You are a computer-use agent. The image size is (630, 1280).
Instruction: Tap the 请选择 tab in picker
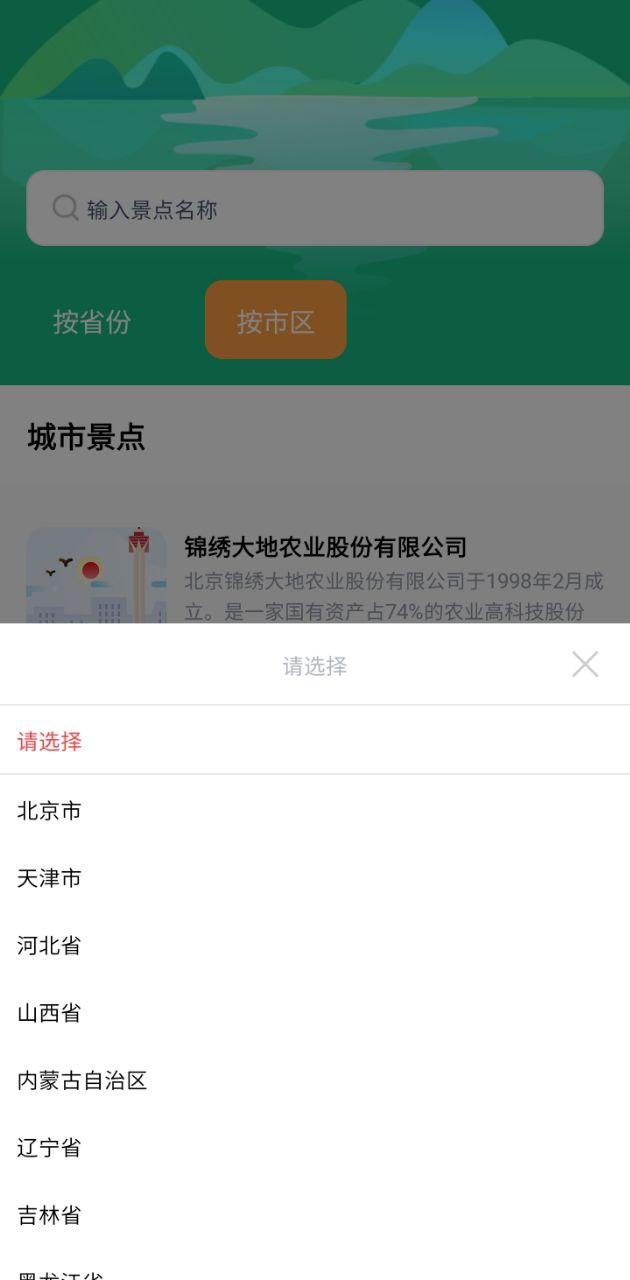[x=49, y=741]
